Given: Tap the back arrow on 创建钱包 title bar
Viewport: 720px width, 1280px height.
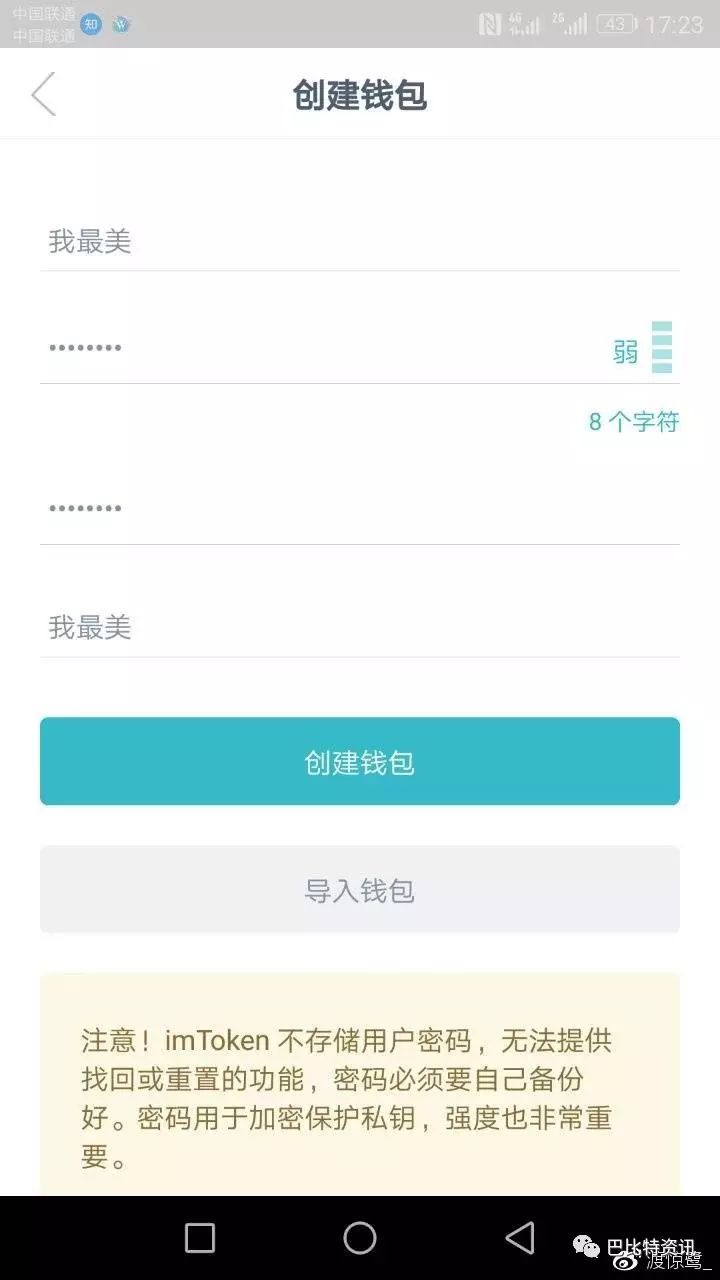Looking at the screenshot, I should point(42,93).
